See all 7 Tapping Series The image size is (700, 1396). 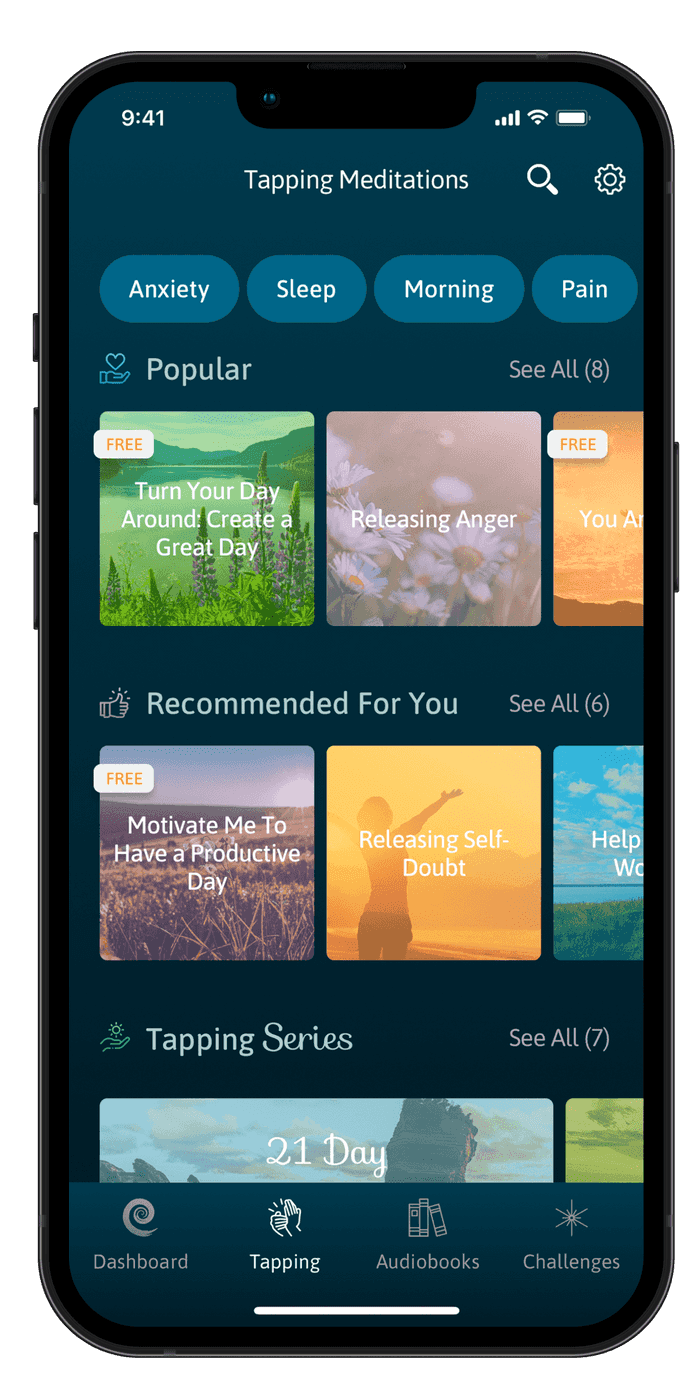pos(558,1038)
